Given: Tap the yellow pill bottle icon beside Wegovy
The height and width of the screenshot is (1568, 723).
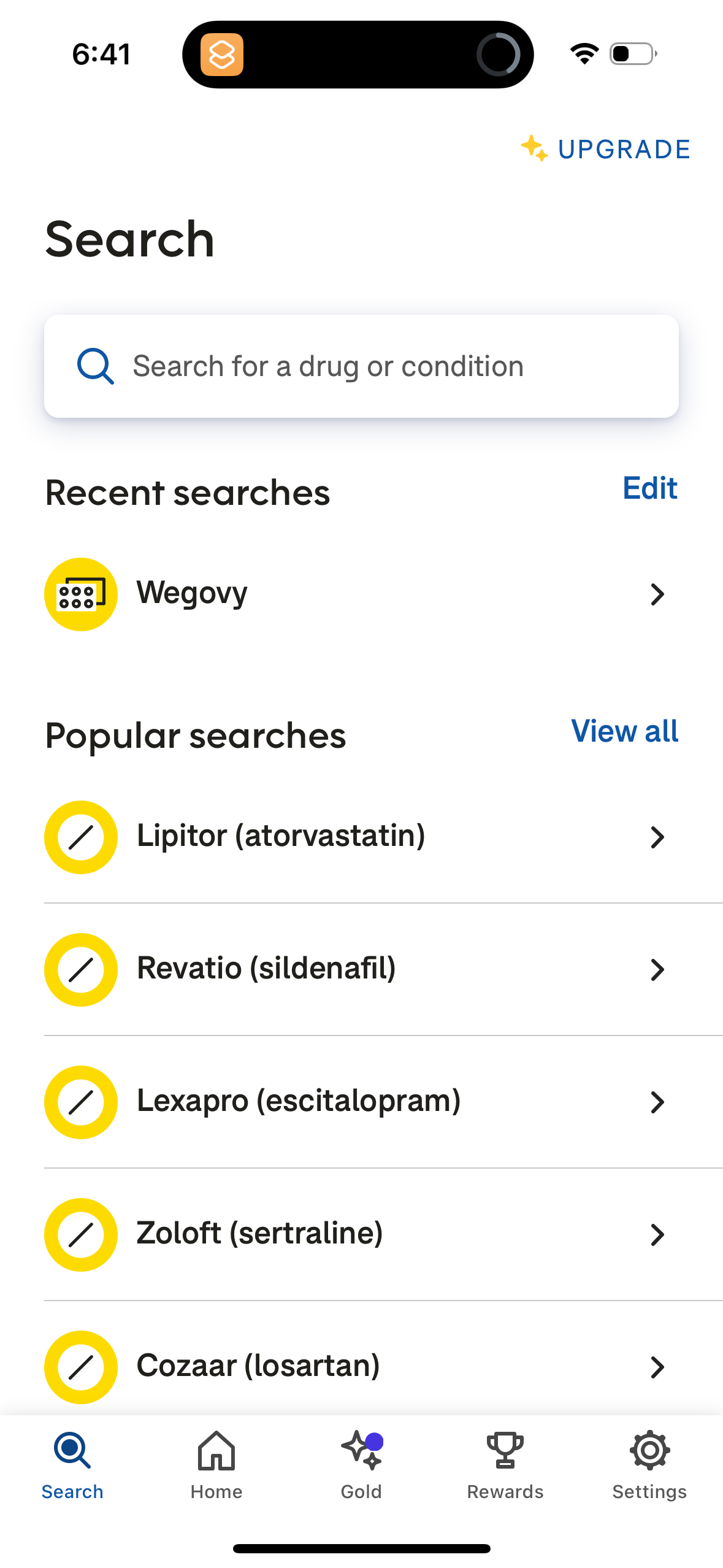Looking at the screenshot, I should coord(80,593).
